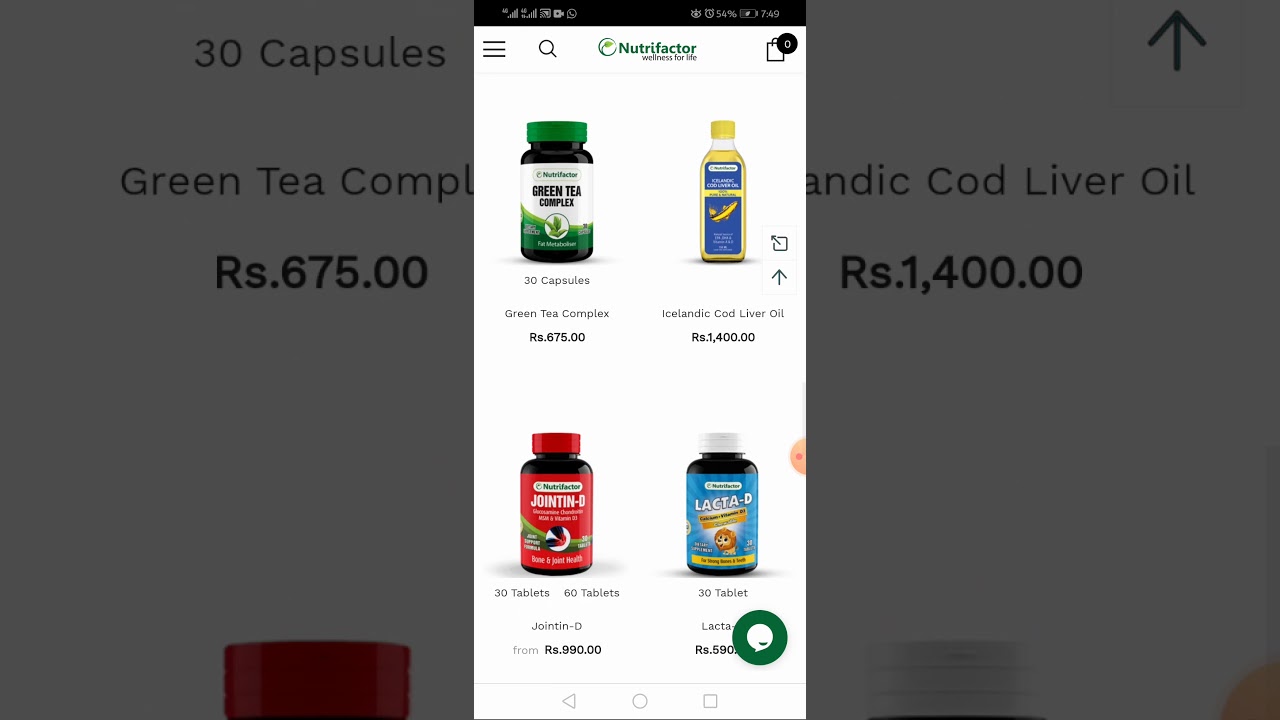Image resolution: width=1280 pixels, height=720 pixels.
Task: Open the hamburger menu
Action: pos(494,49)
